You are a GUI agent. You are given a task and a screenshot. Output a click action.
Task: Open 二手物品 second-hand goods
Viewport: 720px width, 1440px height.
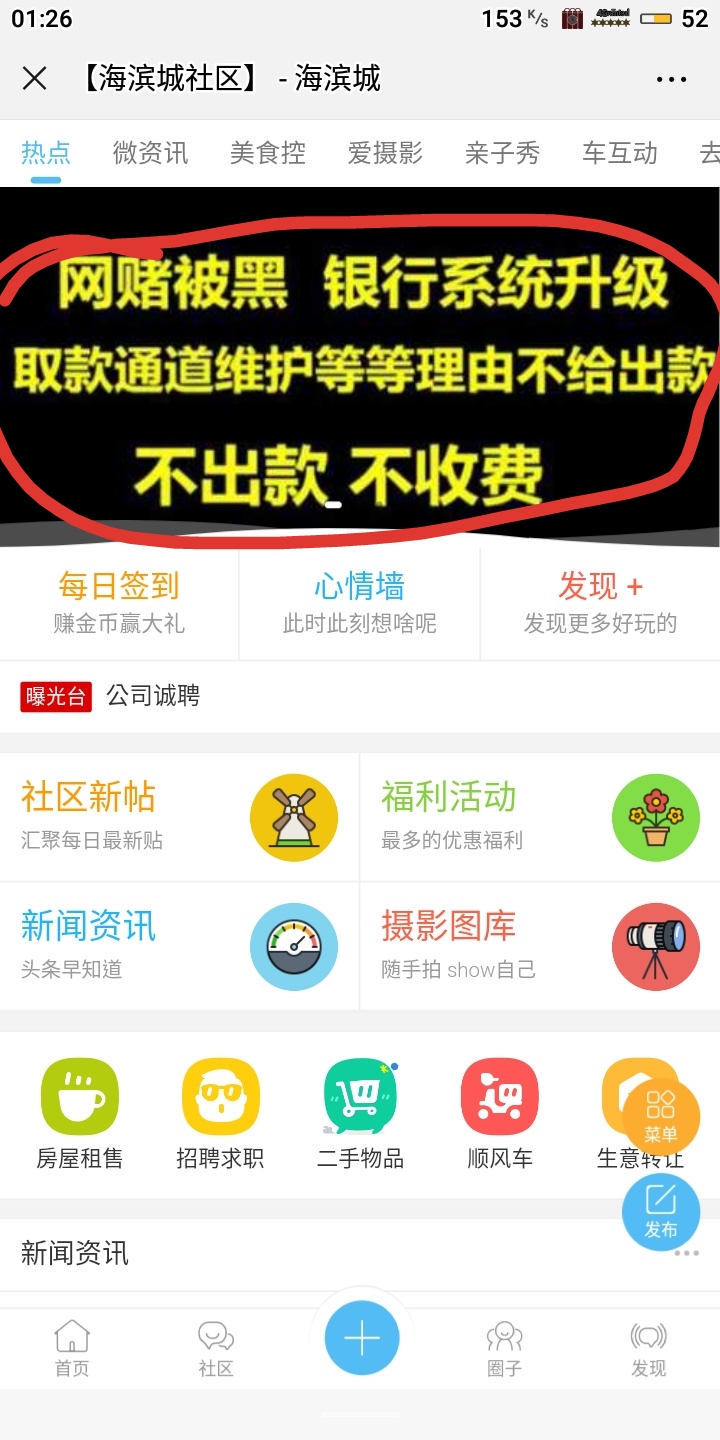click(x=360, y=1113)
